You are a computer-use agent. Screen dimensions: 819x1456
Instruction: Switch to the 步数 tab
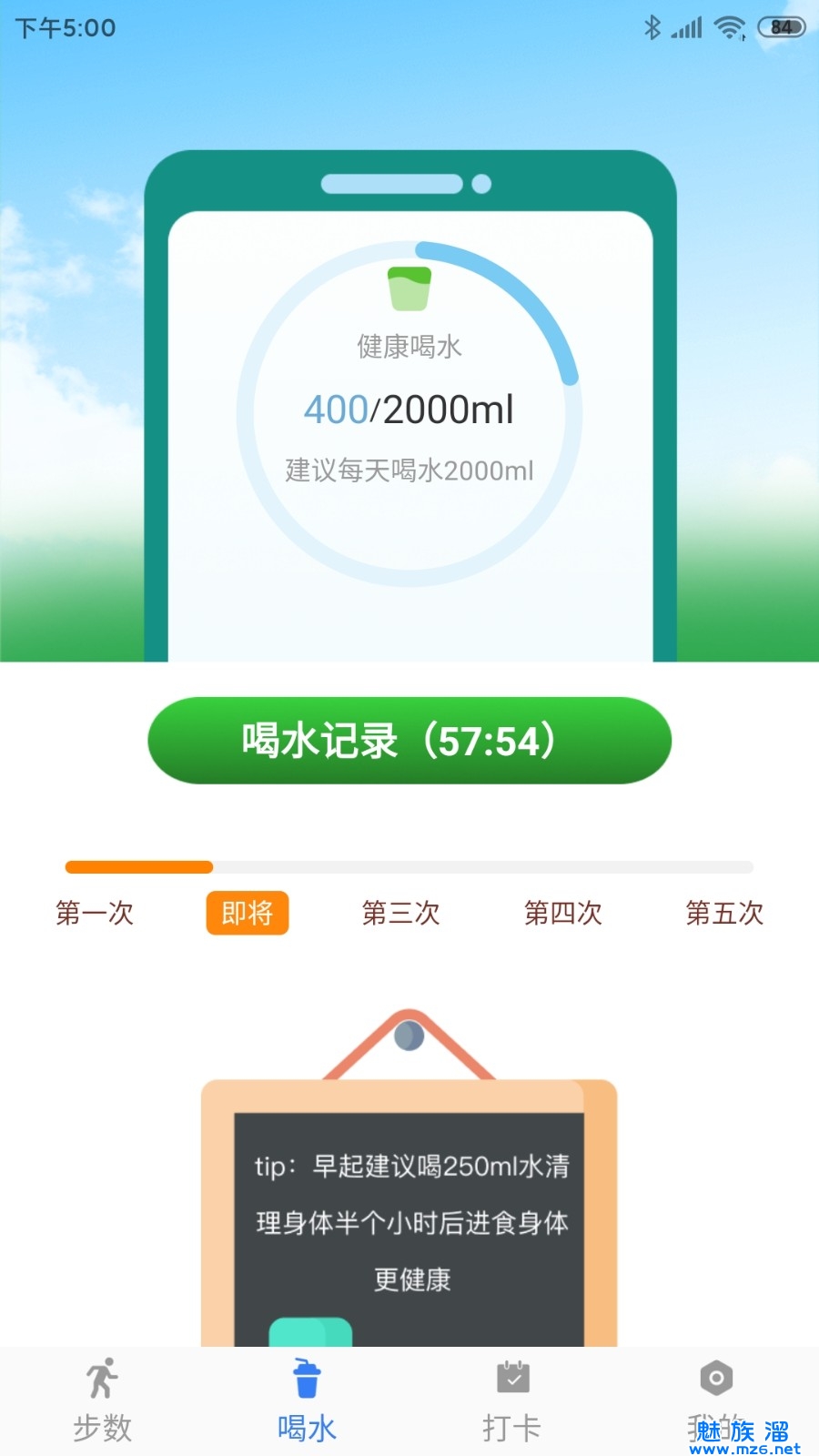click(x=102, y=1401)
